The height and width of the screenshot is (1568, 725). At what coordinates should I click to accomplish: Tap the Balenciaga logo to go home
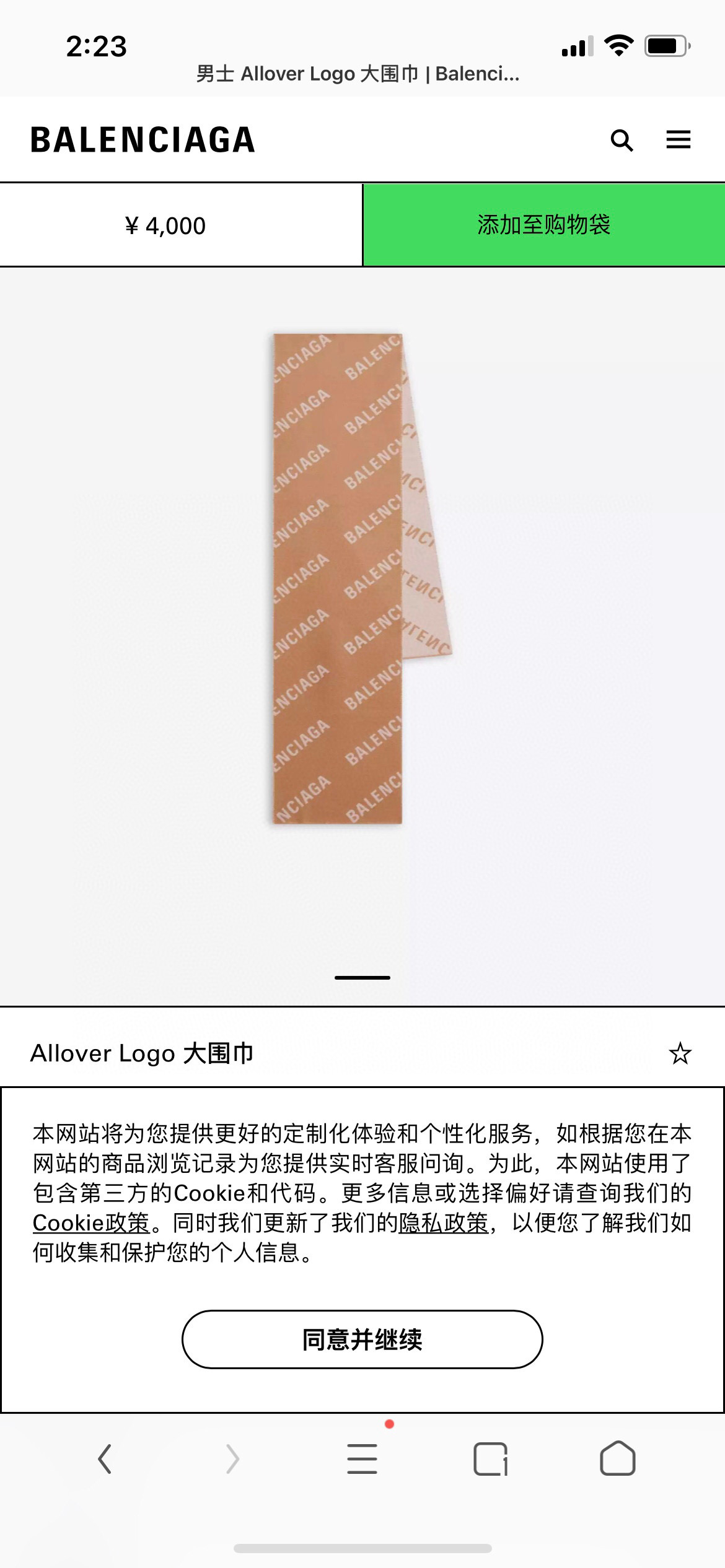(143, 140)
